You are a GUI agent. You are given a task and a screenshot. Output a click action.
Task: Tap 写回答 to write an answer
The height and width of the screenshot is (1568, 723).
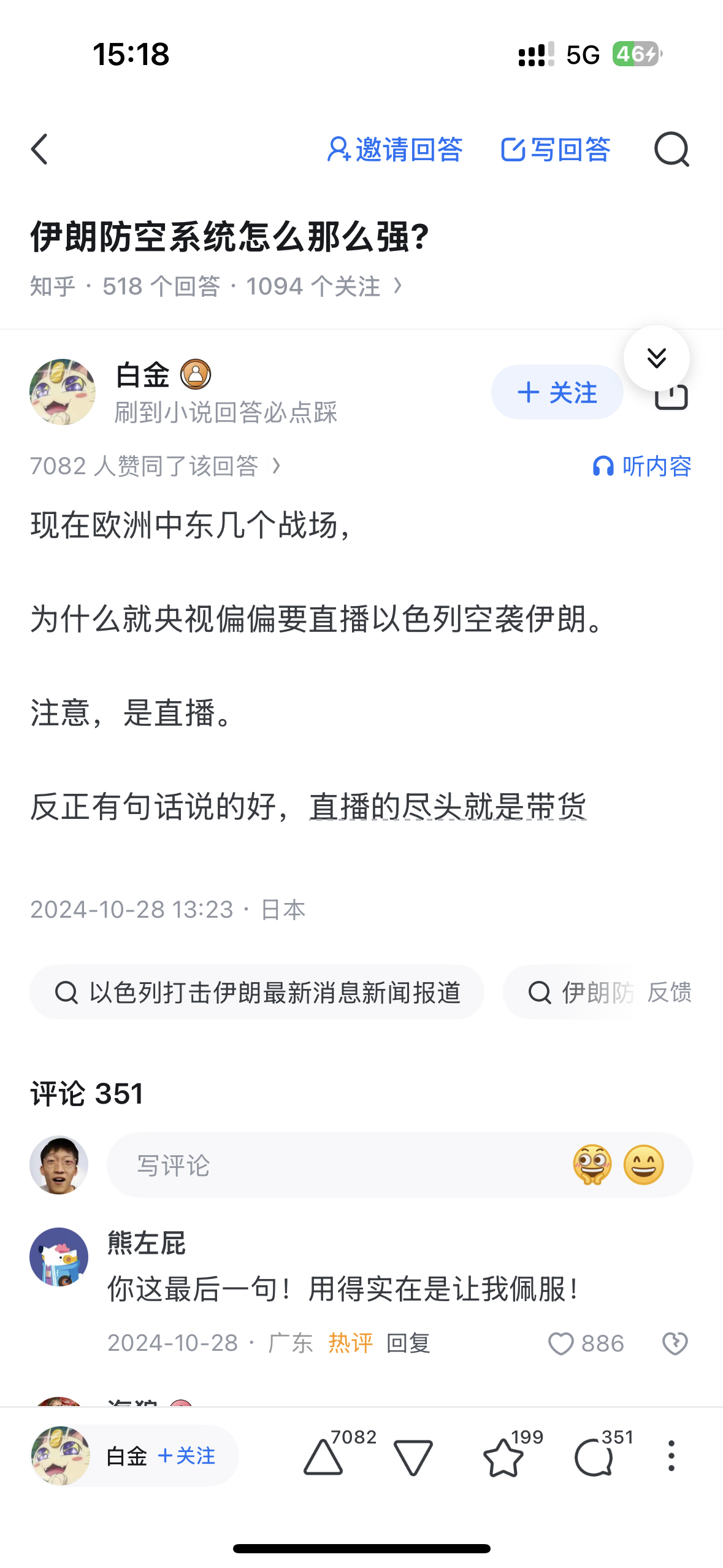[x=556, y=150]
